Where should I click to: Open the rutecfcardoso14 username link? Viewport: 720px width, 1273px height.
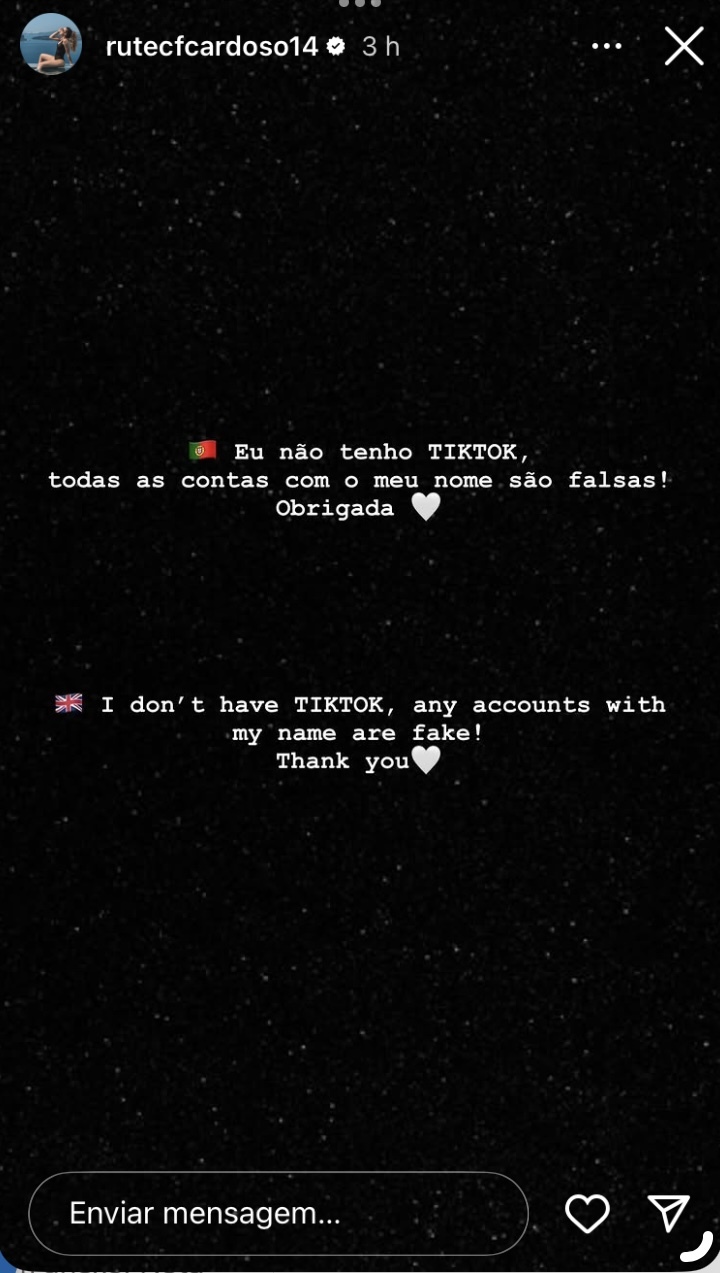click(211, 46)
